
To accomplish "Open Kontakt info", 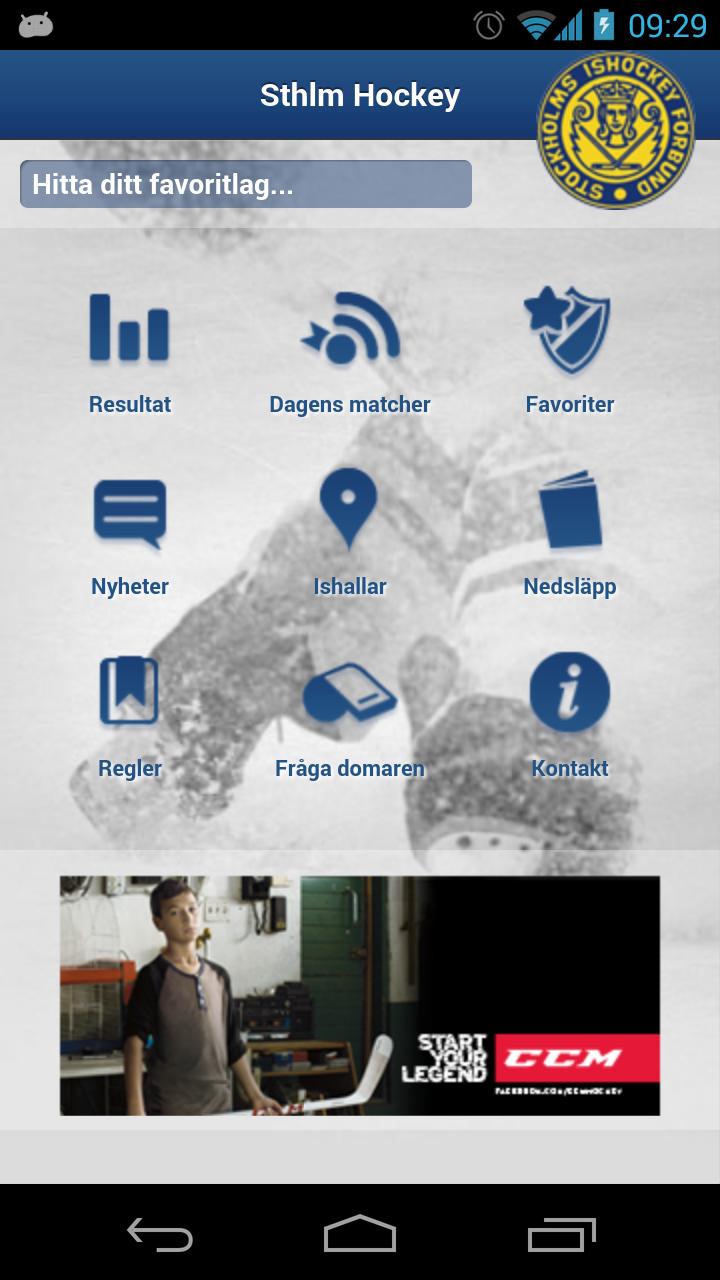I will click(x=569, y=716).
